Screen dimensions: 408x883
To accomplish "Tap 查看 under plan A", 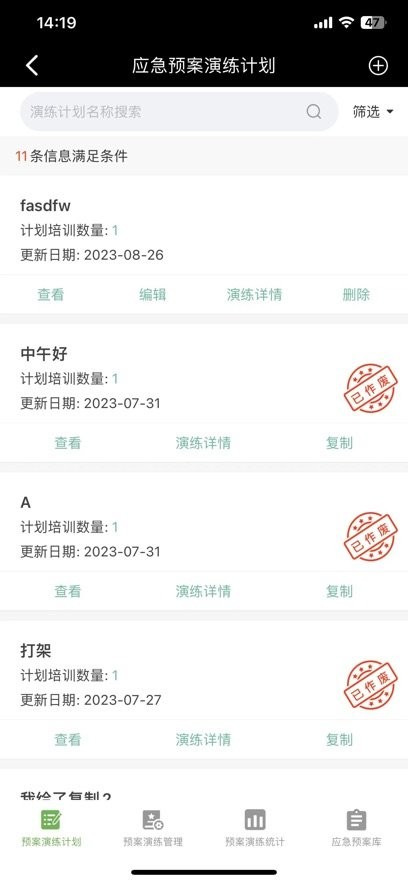I will [x=68, y=591].
